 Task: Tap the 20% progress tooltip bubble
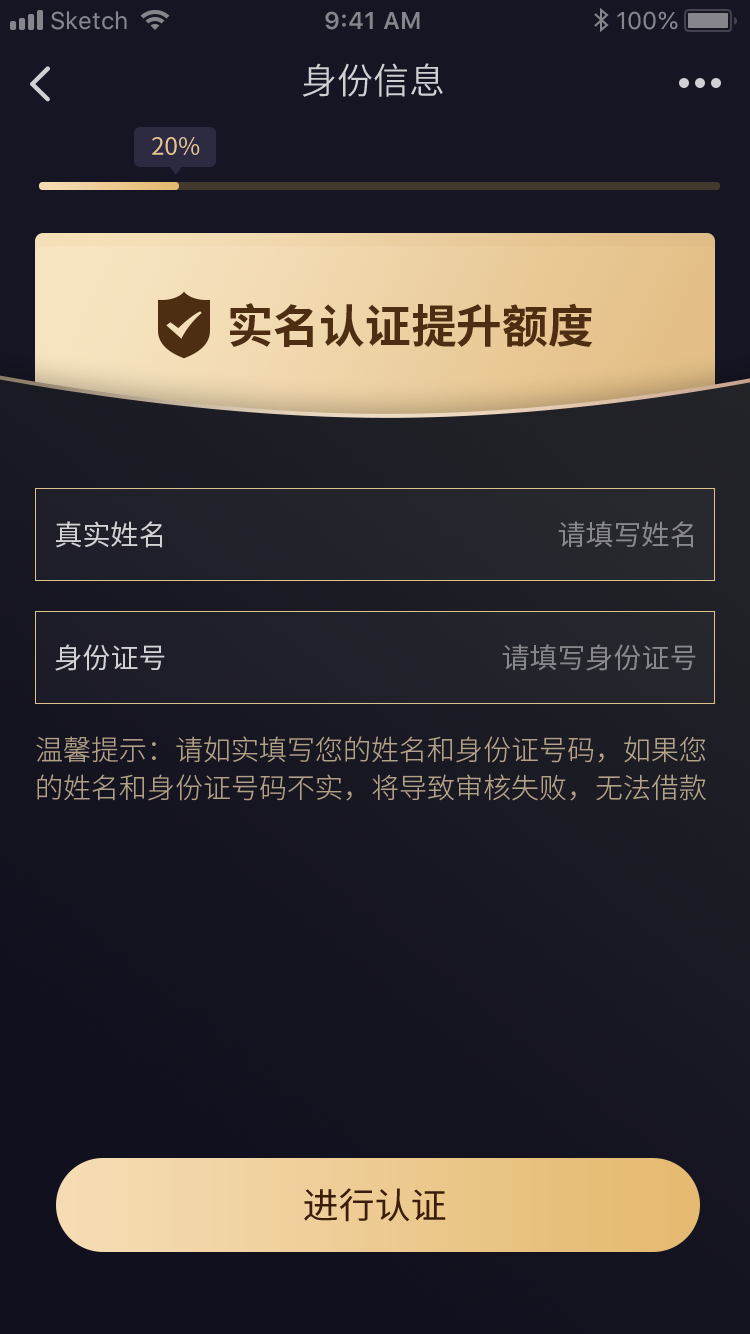pyautogui.click(x=175, y=147)
